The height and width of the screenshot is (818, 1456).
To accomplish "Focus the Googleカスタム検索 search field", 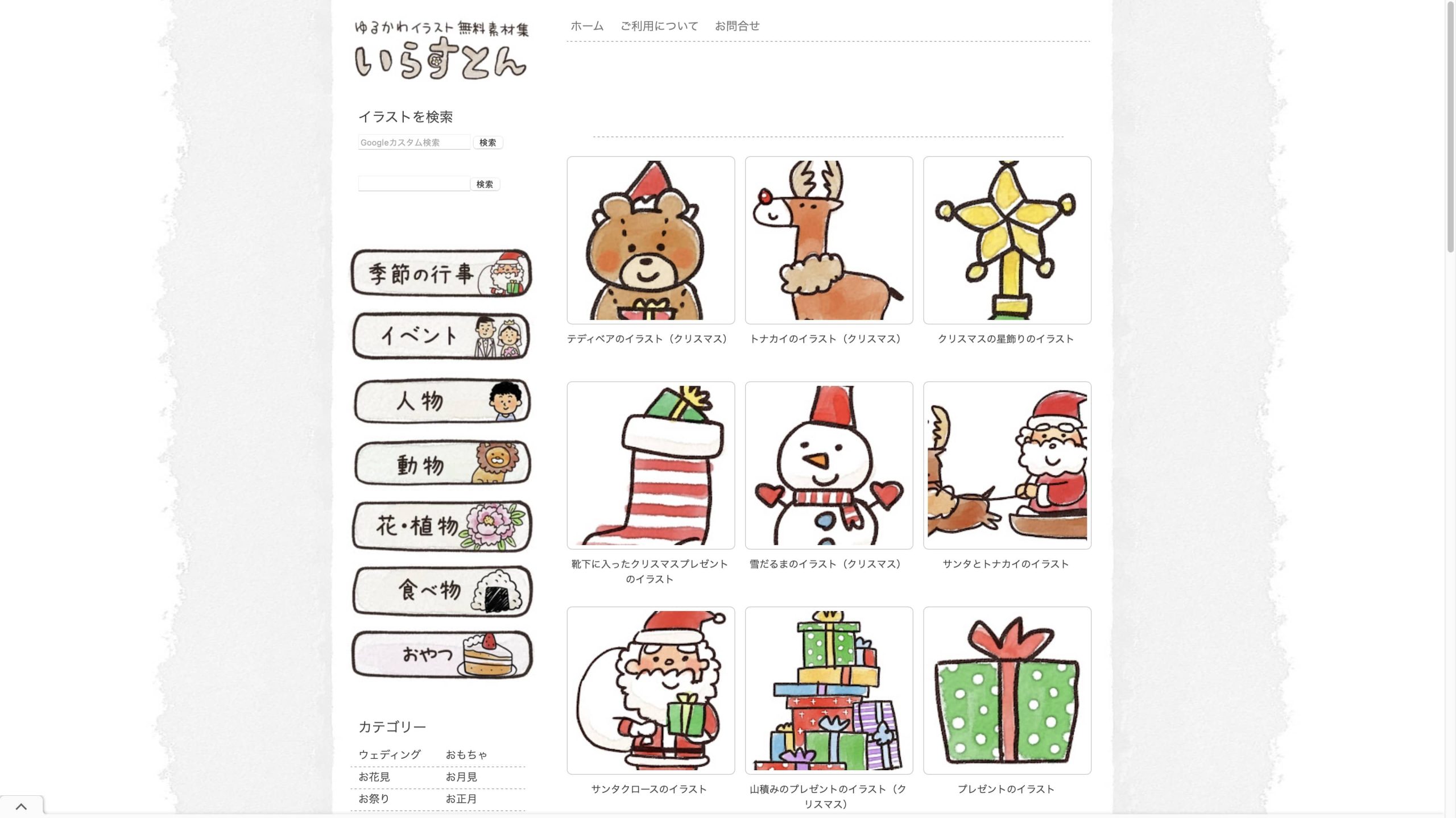I will point(413,142).
